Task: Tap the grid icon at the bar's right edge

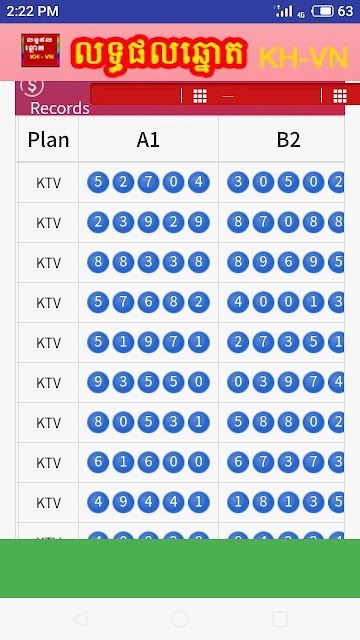Action: 340,96
